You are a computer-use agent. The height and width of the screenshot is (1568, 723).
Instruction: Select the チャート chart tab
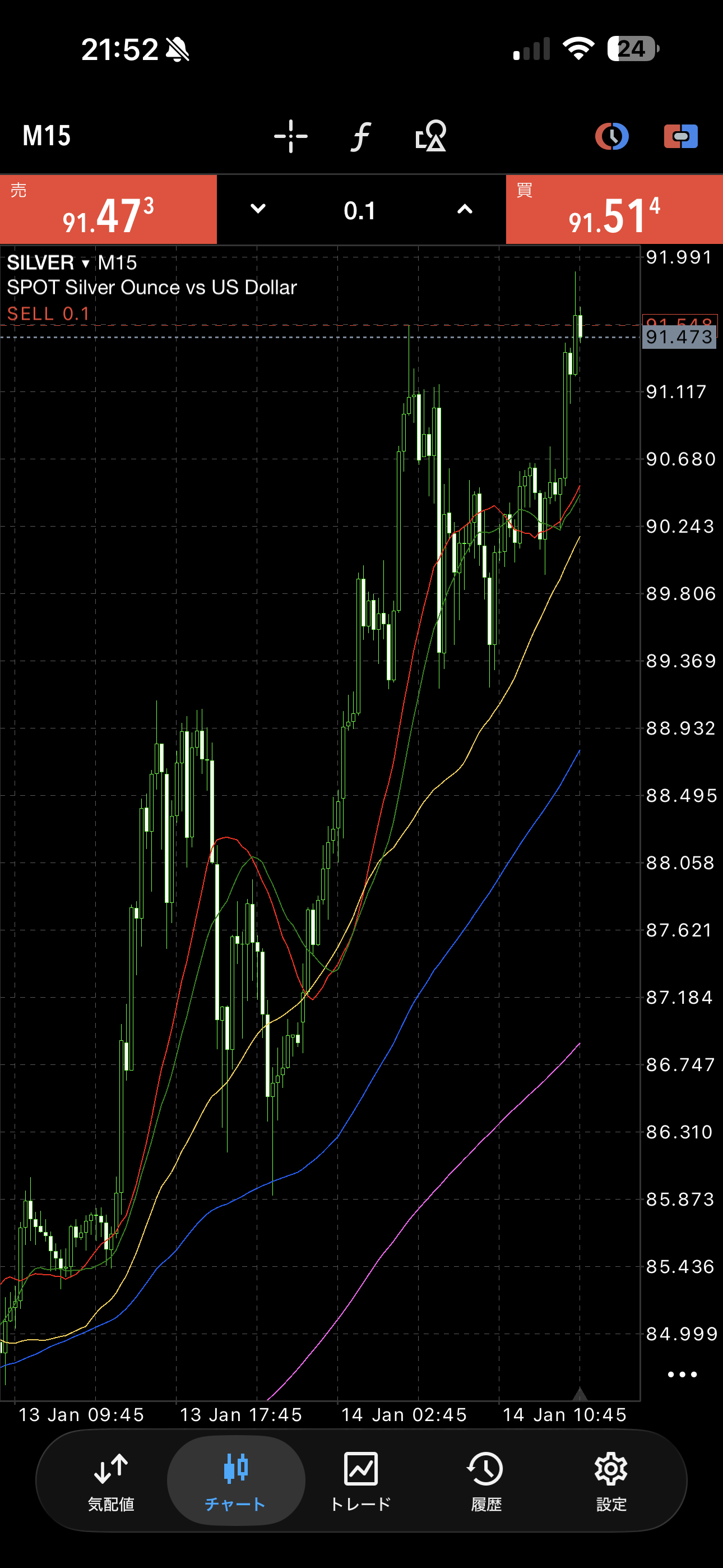(x=235, y=1481)
